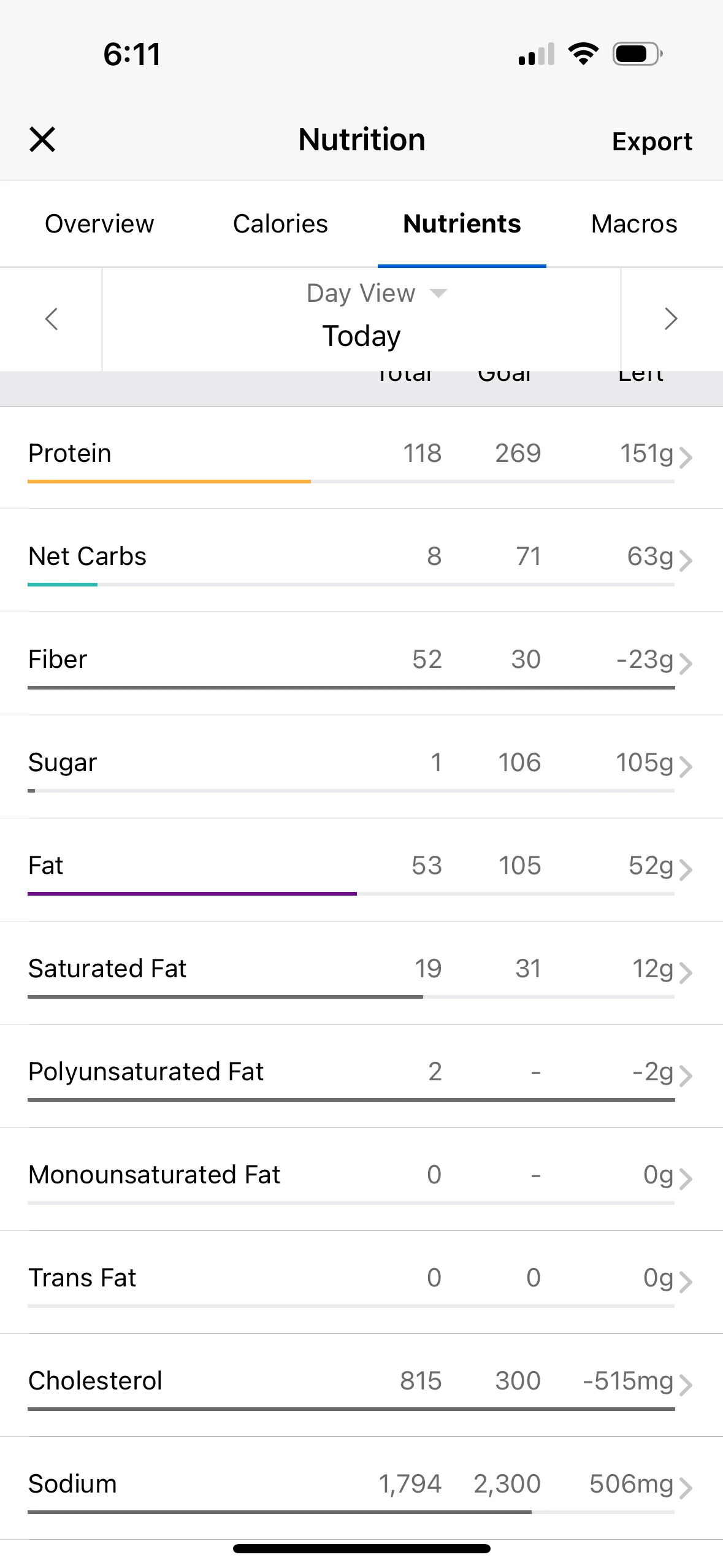Go to the next day
Image resolution: width=723 pixels, height=1568 pixels.
click(x=671, y=319)
